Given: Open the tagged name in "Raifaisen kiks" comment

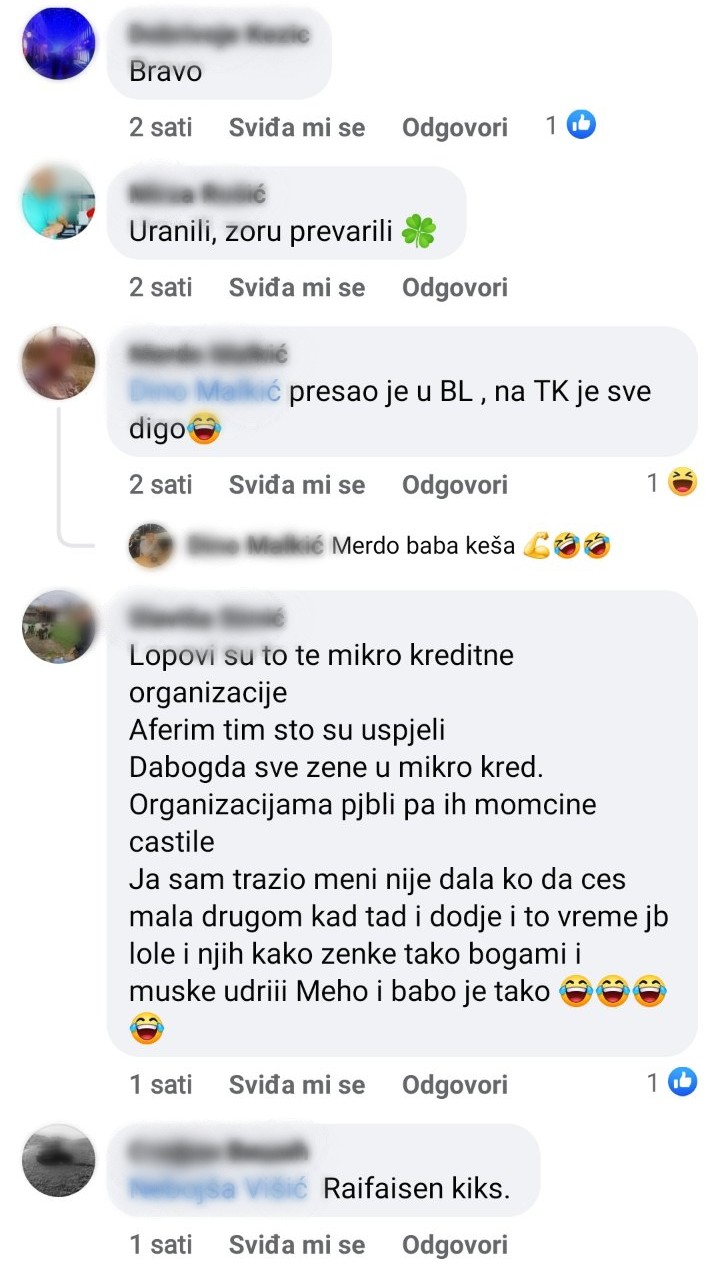Looking at the screenshot, I should [219, 1189].
